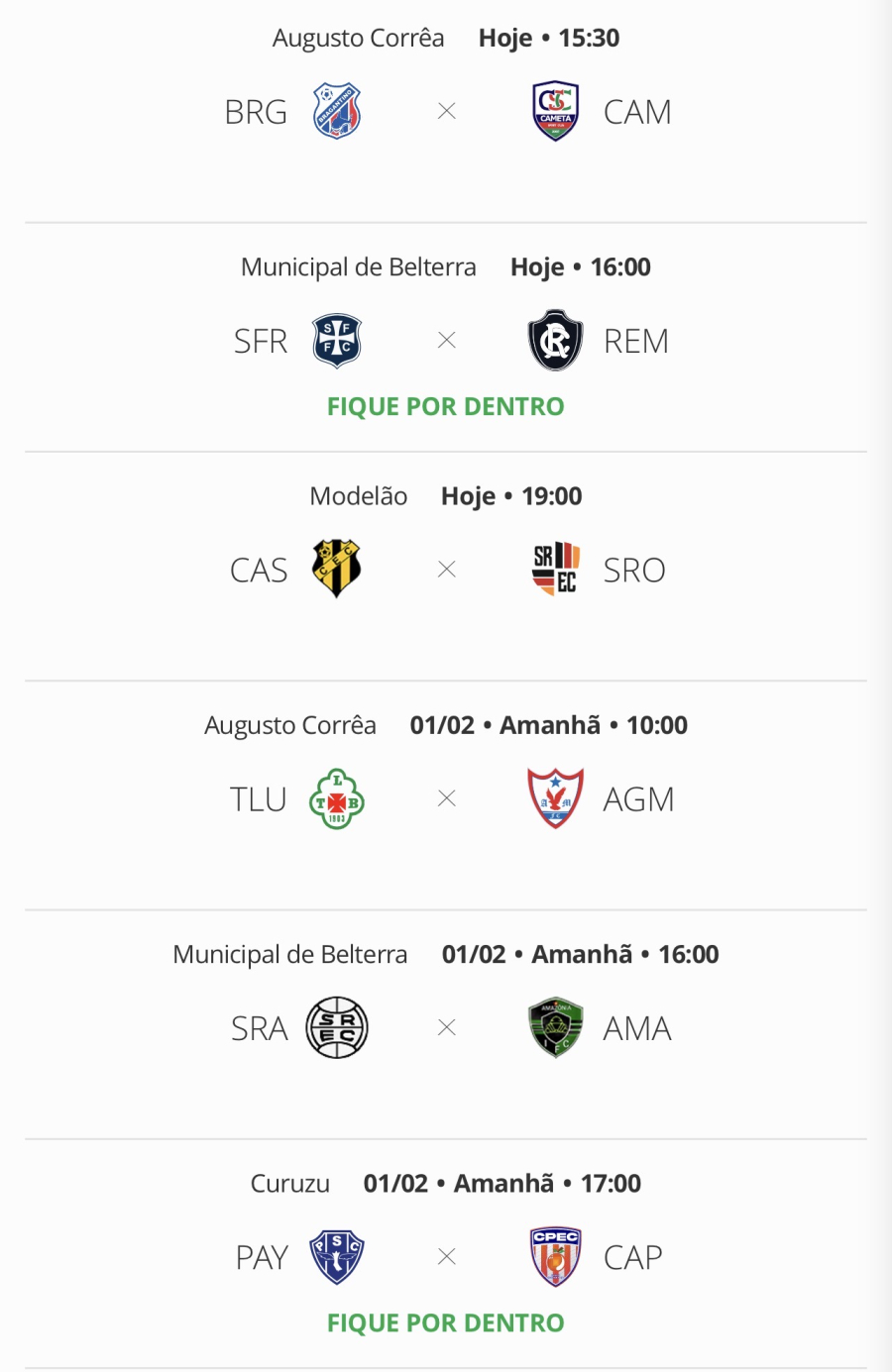Screen dimensions: 892x1372
Task: Click the Águia de Marabá badge beside AGM
Action: 556,798
